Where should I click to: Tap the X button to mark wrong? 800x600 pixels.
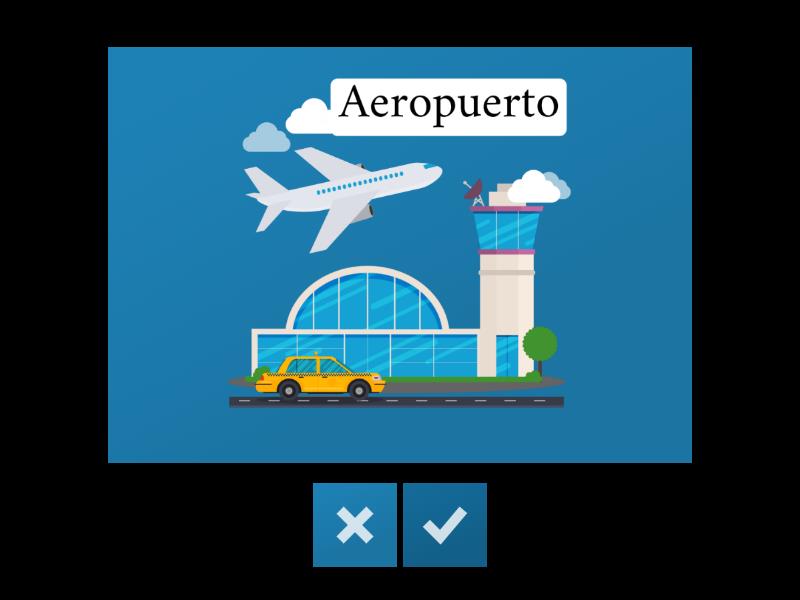355,525
